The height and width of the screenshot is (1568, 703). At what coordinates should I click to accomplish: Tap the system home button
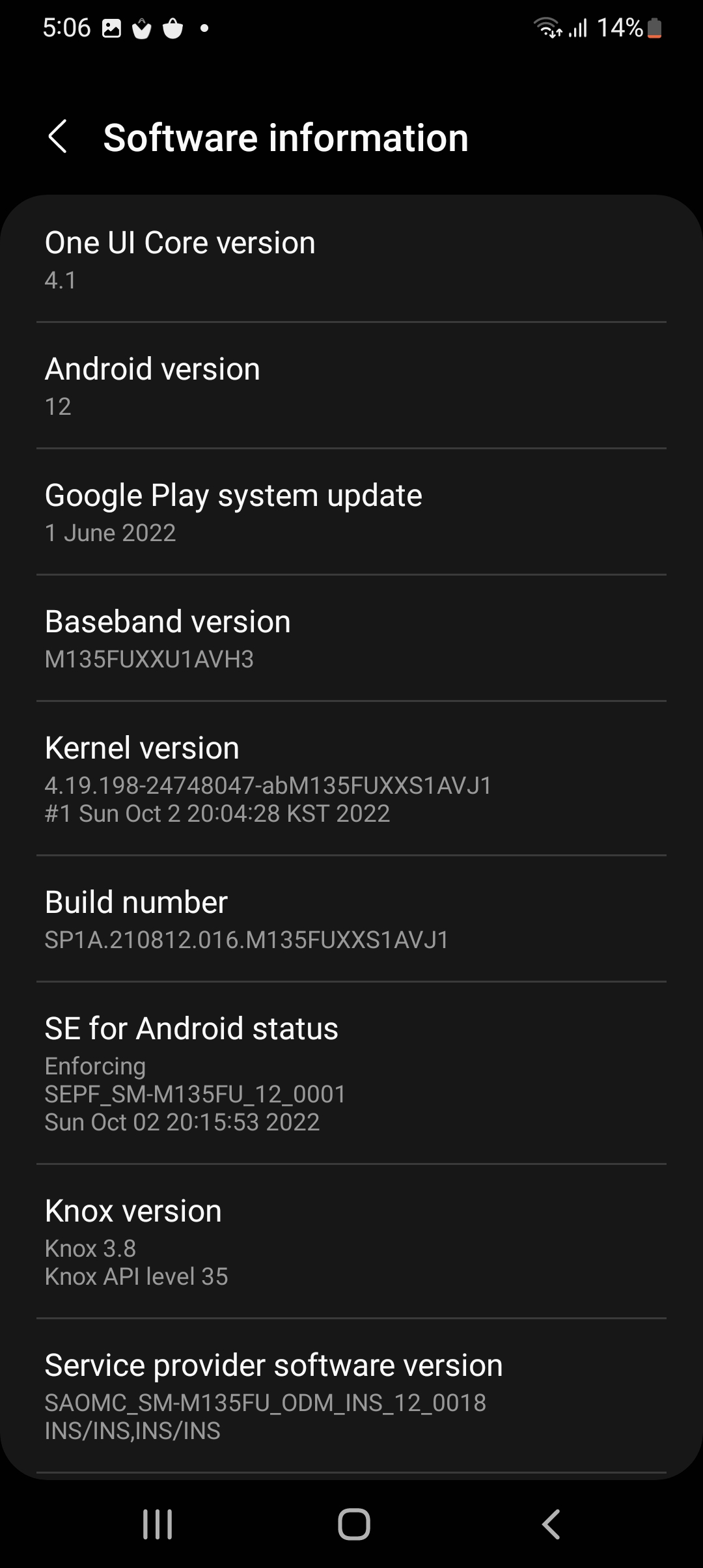353,1524
